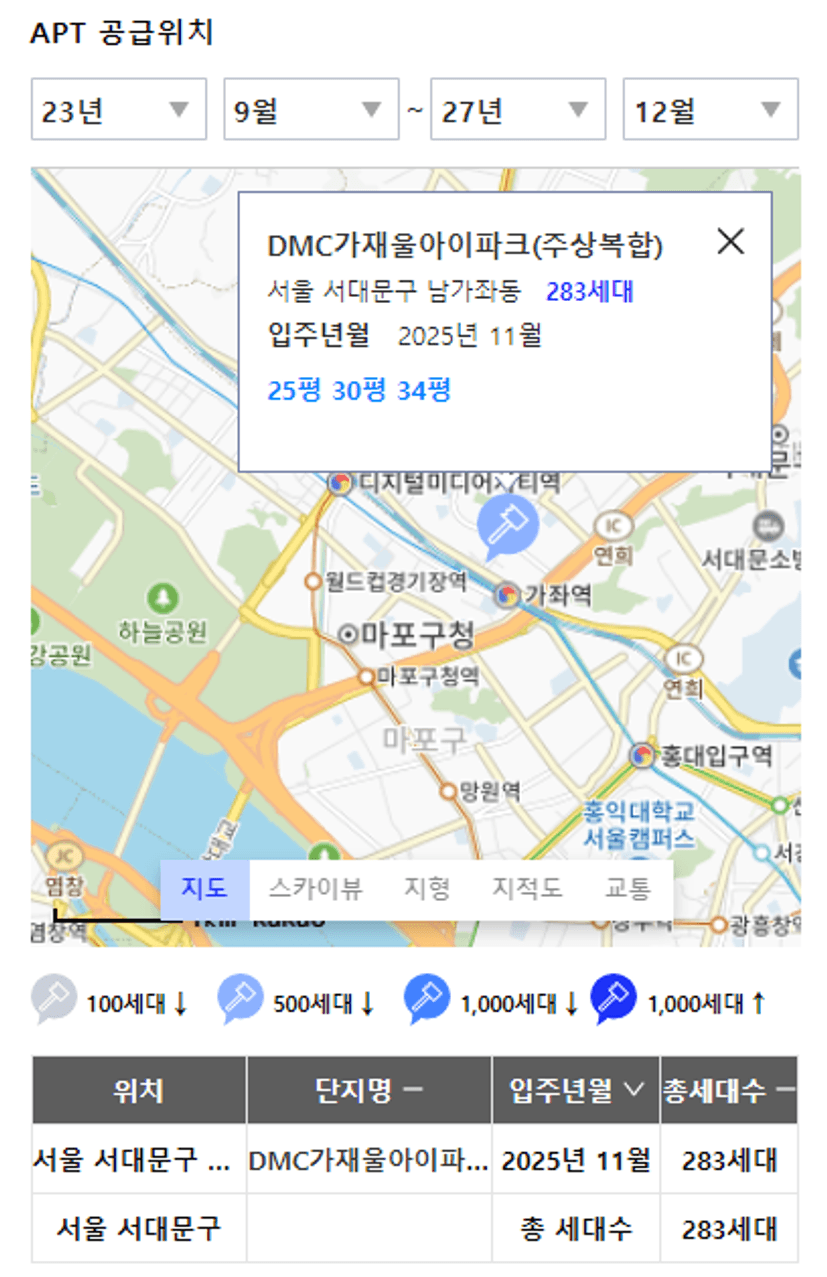Switch the map to 지적도 view
This screenshot has height=1277, width=827.
pyautogui.click(x=527, y=888)
